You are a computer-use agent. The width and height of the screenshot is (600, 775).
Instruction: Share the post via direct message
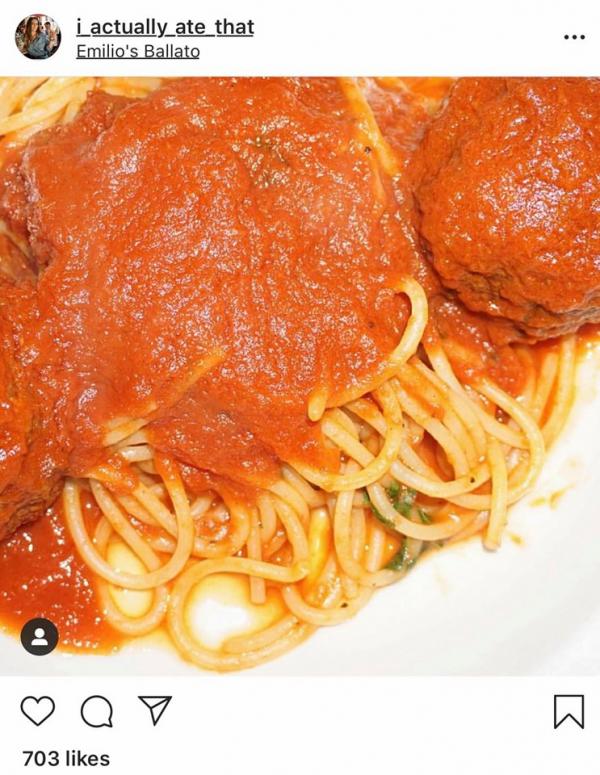pyautogui.click(x=155, y=711)
